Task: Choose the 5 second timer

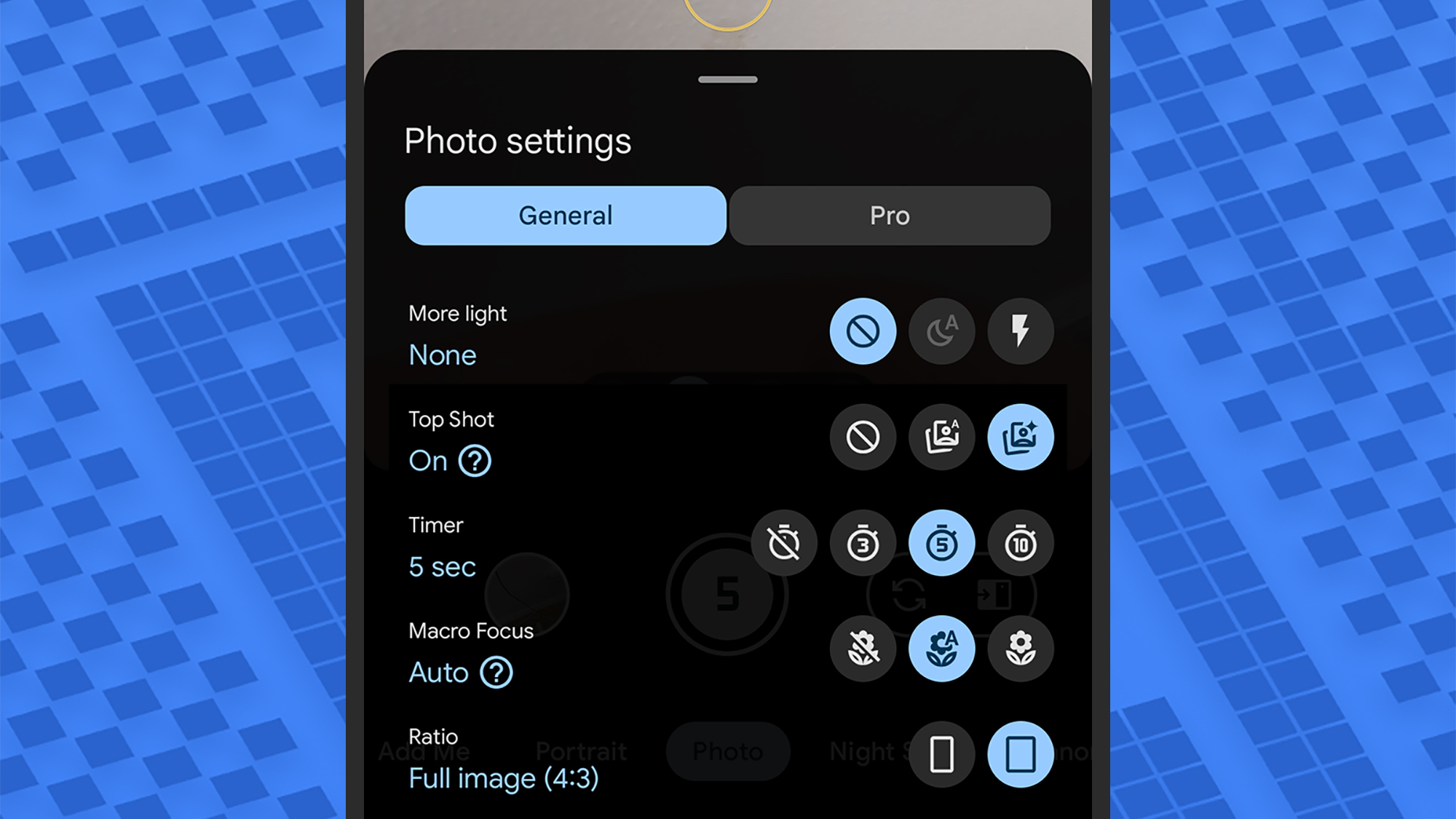Action: (x=941, y=543)
